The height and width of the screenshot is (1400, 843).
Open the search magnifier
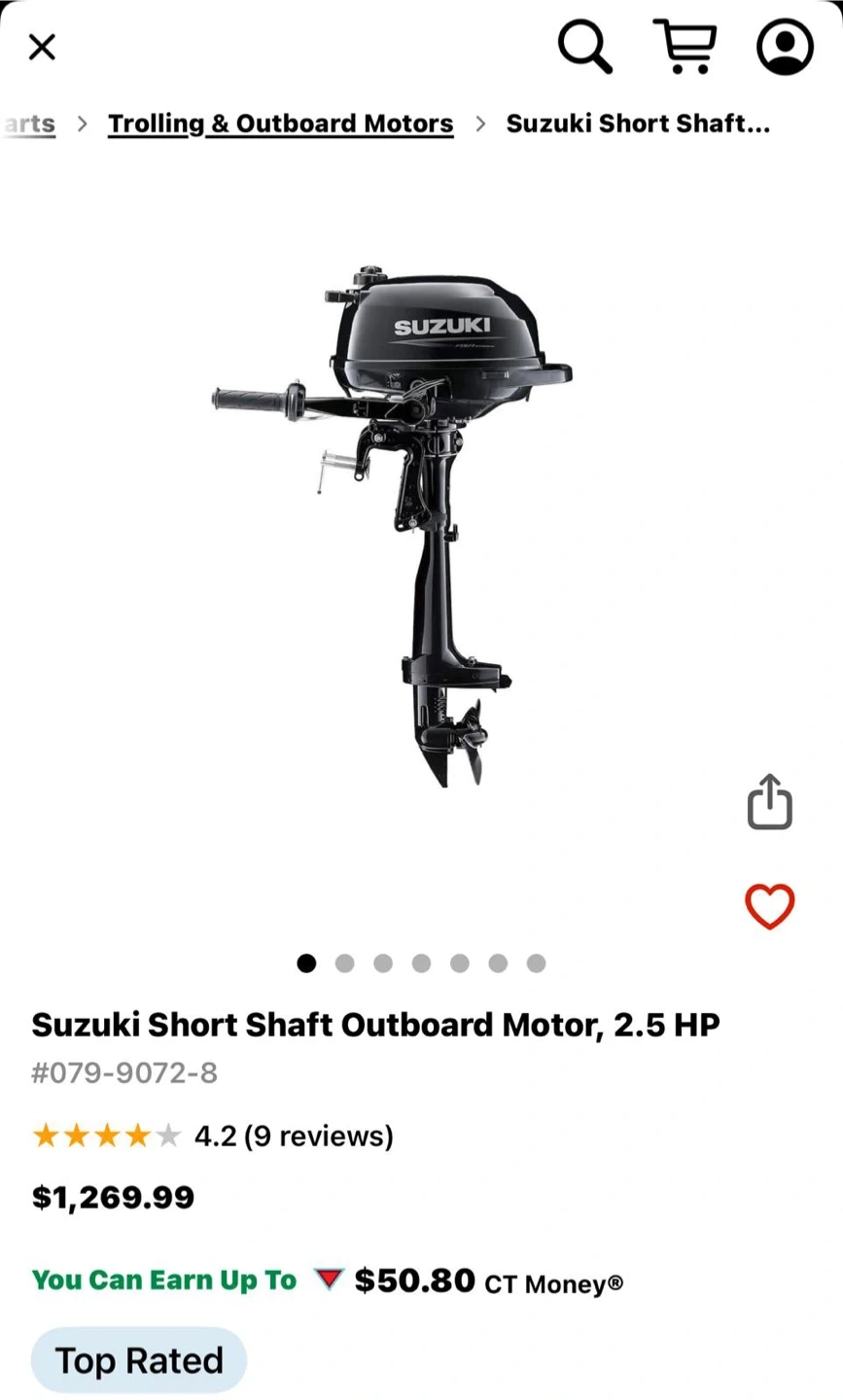pyautogui.click(x=584, y=46)
